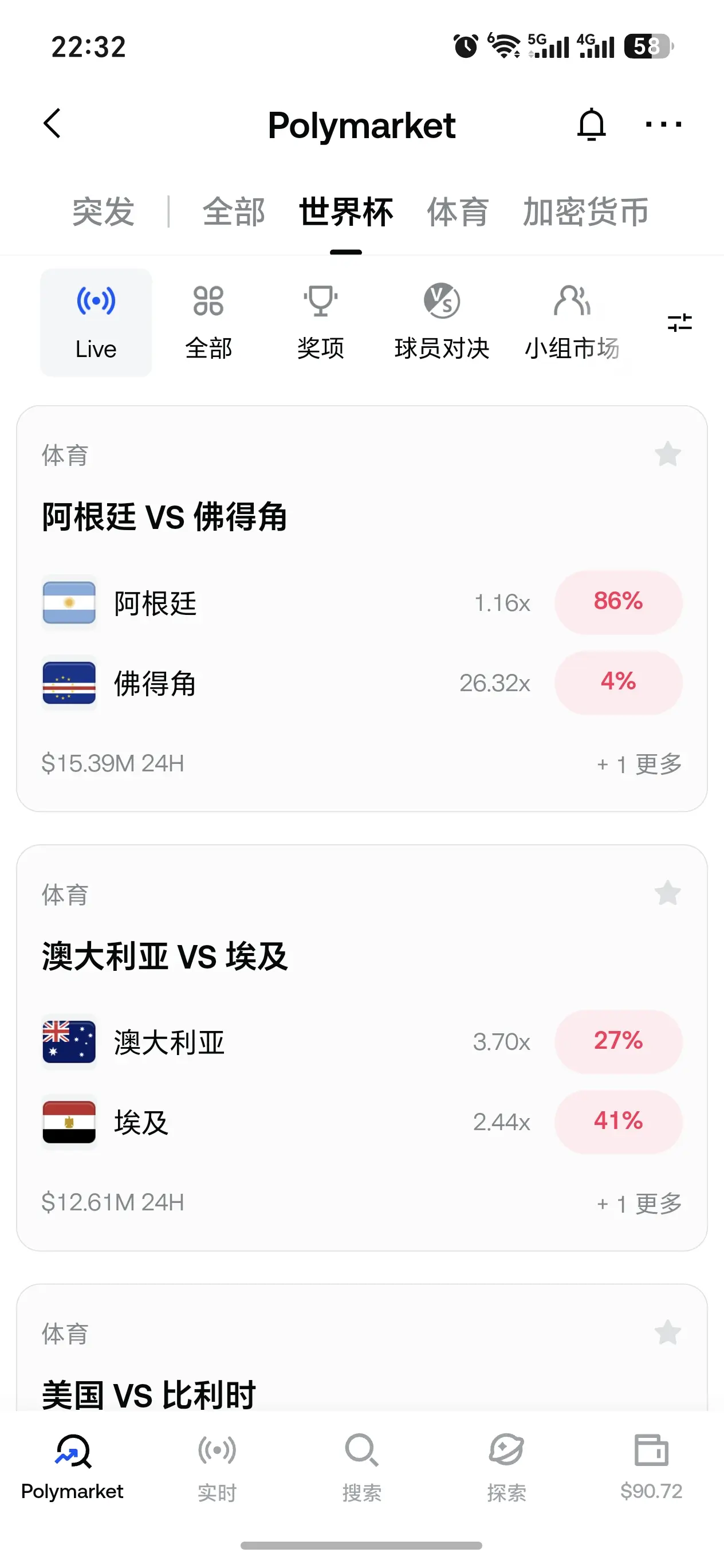The image size is (724, 1568).
Task: Go back using the top-left arrow
Action: pyautogui.click(x=52, y=124)
